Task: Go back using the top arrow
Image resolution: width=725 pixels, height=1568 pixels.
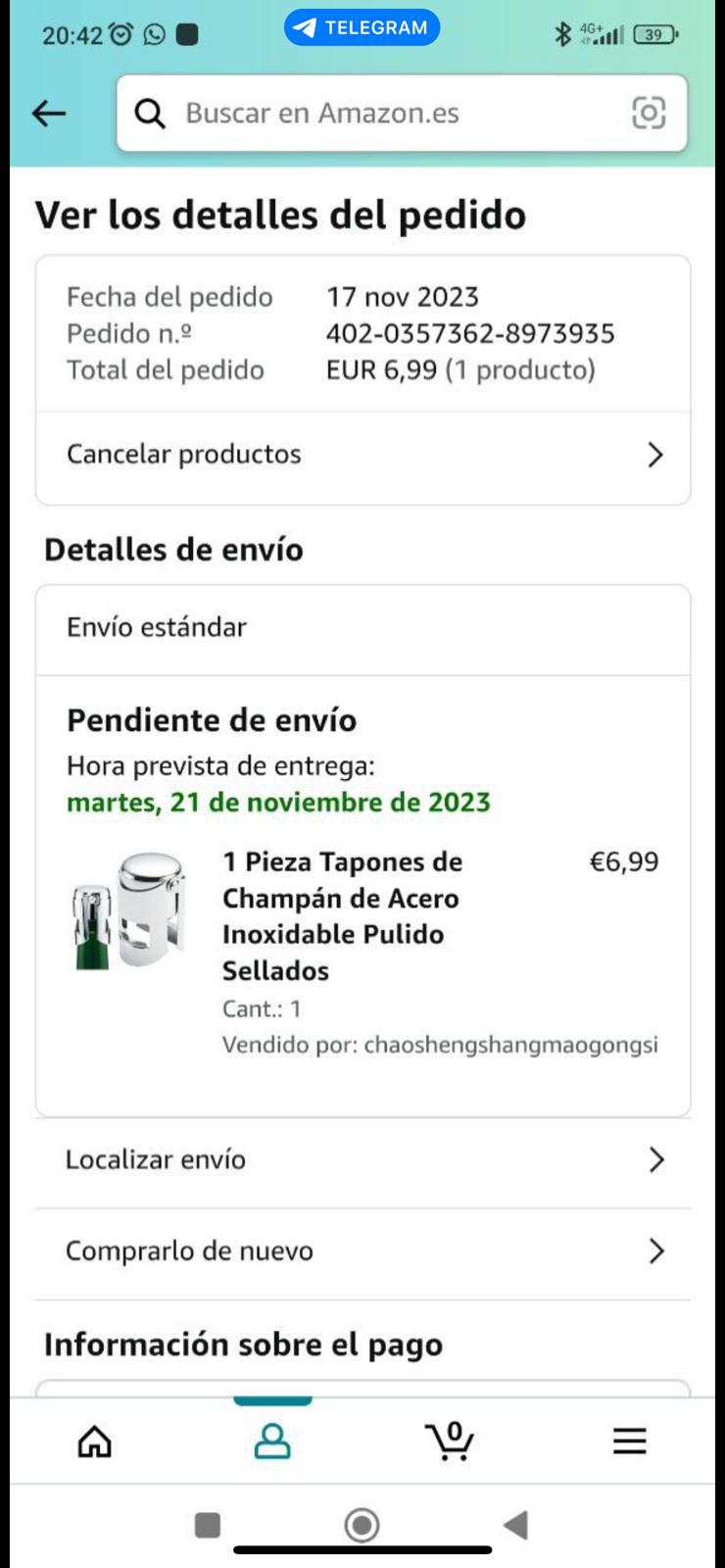Action: tap(48, 114)
